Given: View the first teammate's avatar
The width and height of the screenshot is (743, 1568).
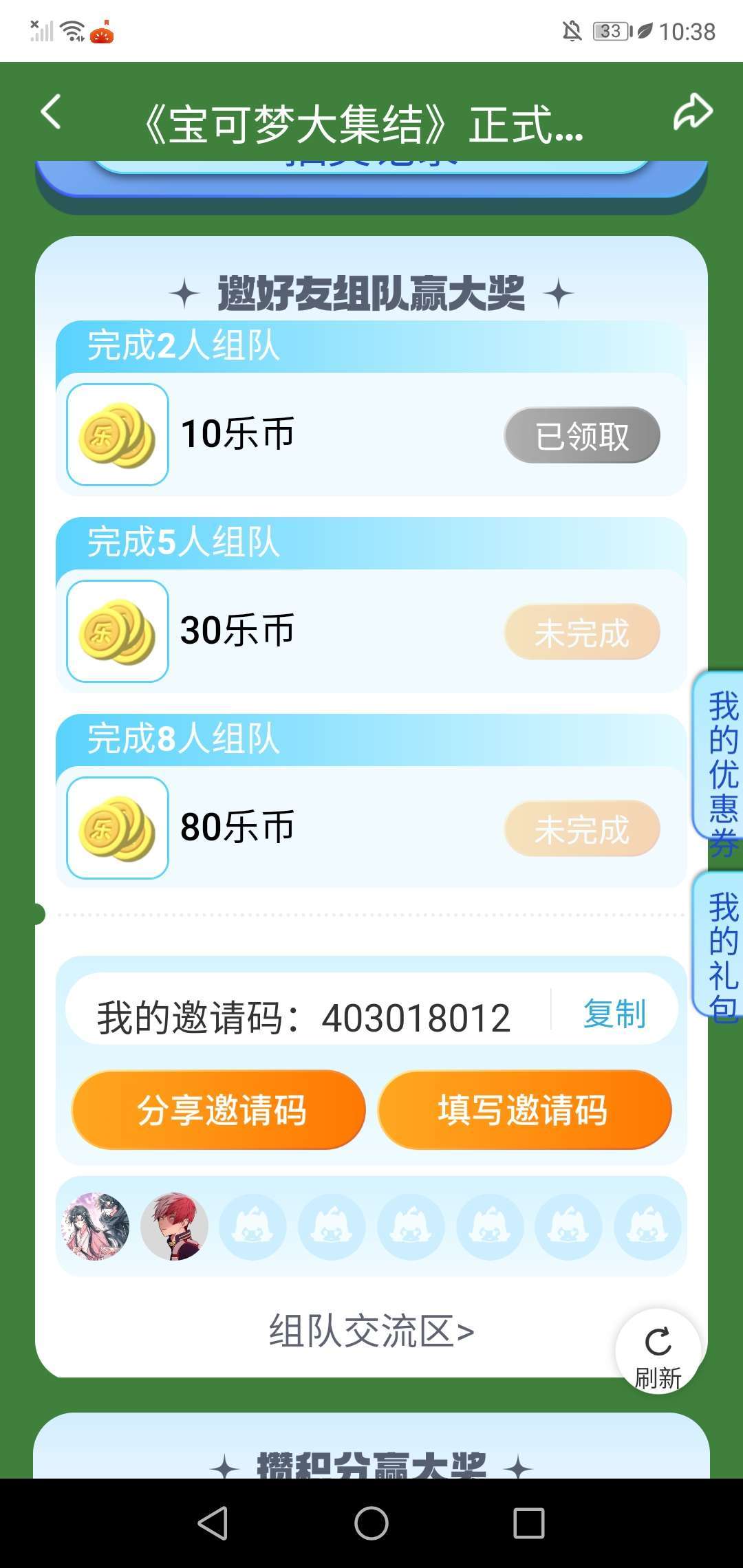Looking at the screenshot, I should point(95,1226).
